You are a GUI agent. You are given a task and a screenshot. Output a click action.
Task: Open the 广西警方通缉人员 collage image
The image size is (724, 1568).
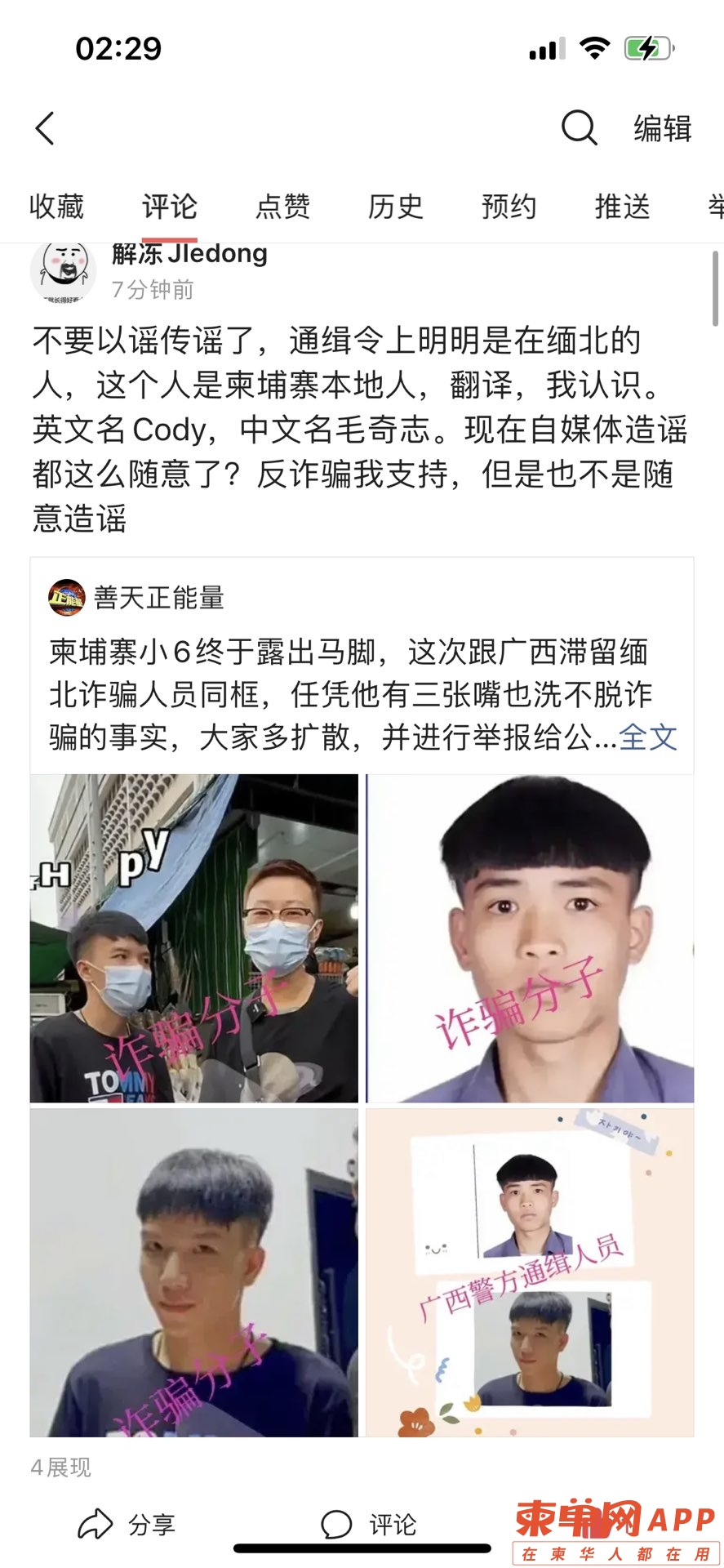coord(530,1272)
